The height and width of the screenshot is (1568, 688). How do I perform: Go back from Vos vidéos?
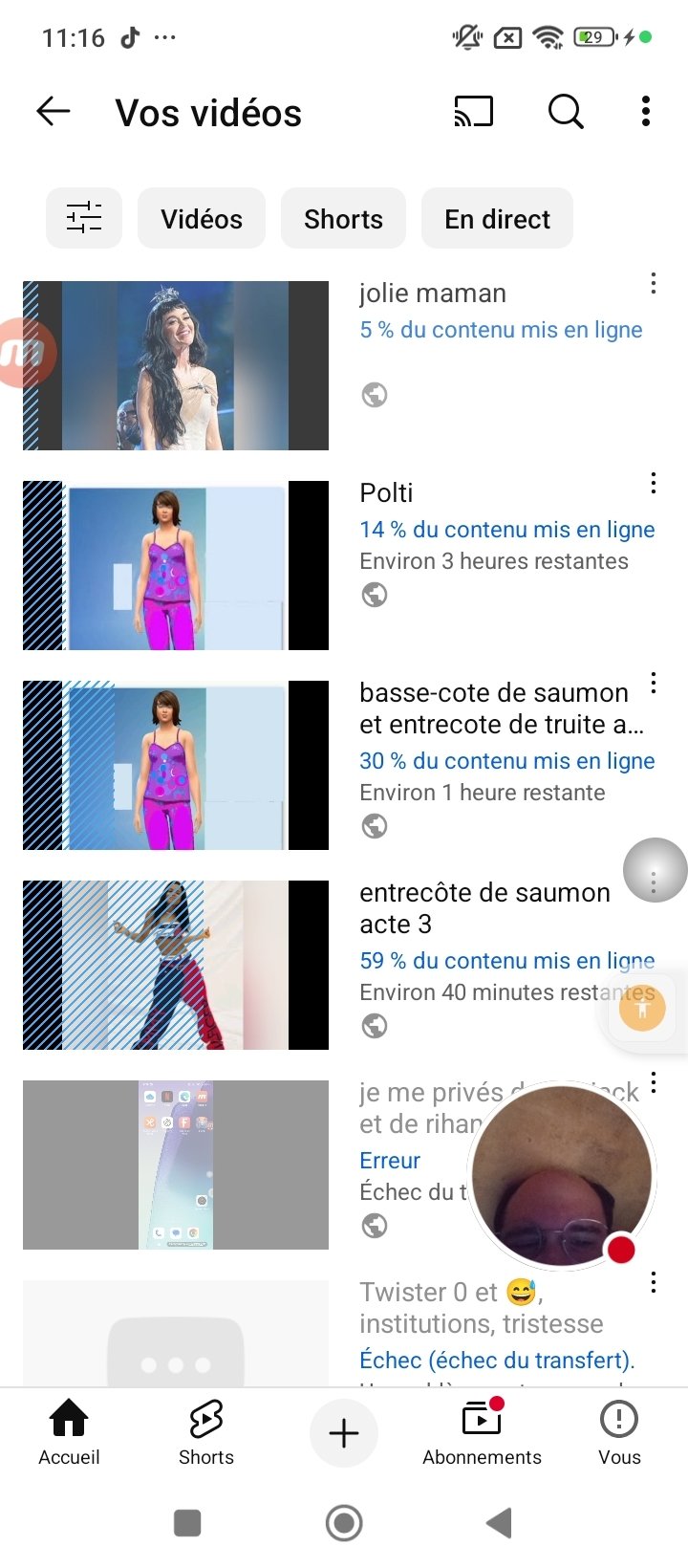[54, 112]
